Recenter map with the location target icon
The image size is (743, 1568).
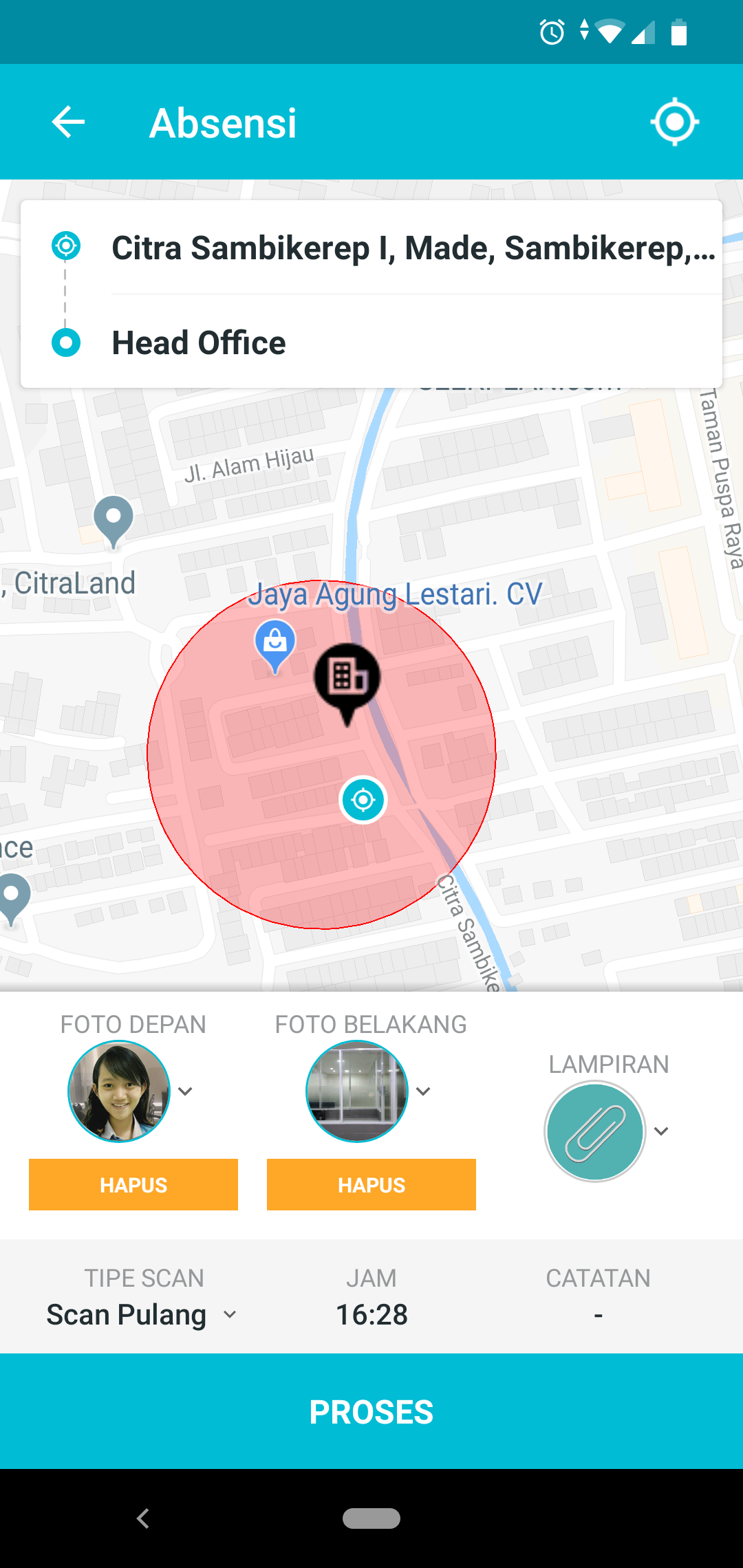pyautogui.click(x=674, y=122)
